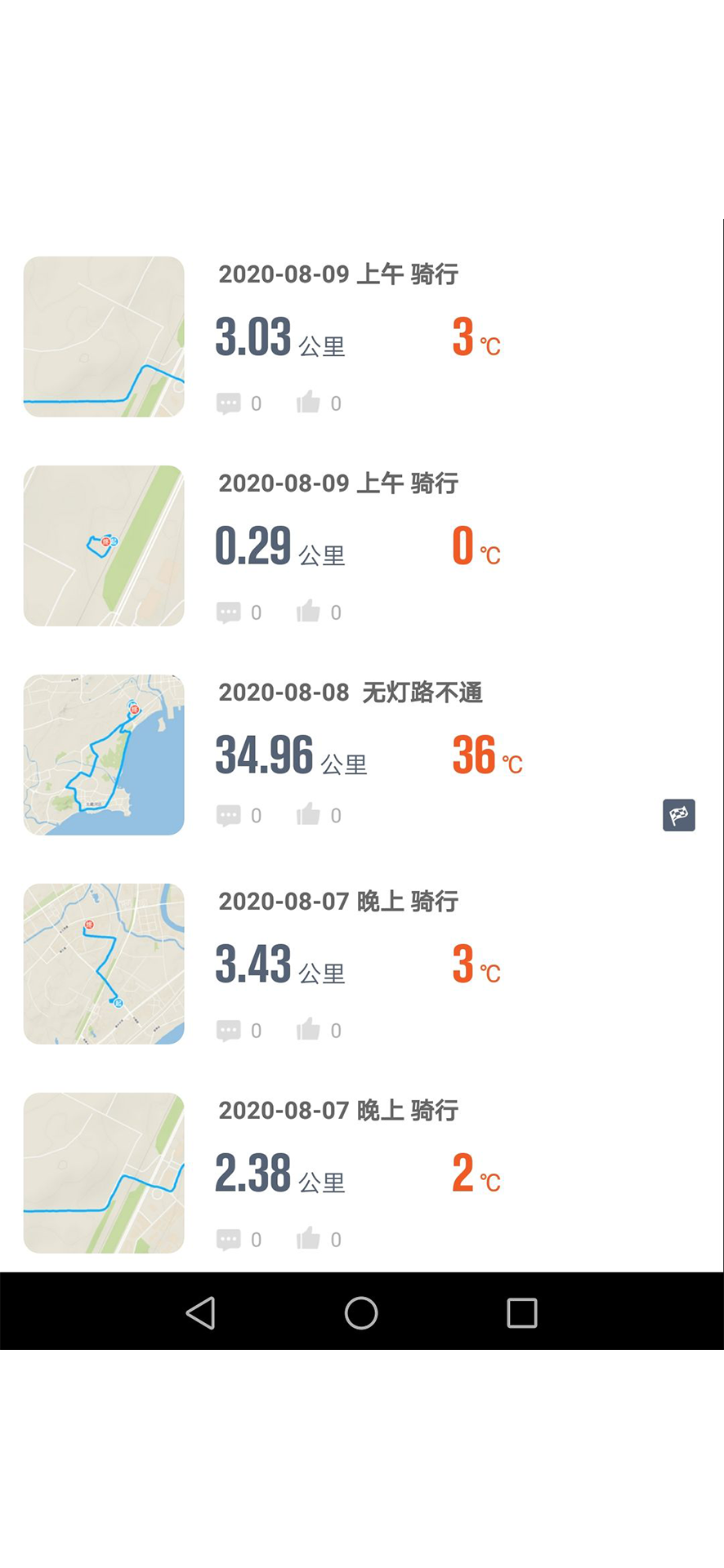
Task: Comment on the 无灯路不通 ride
Action: coord(229,815)
